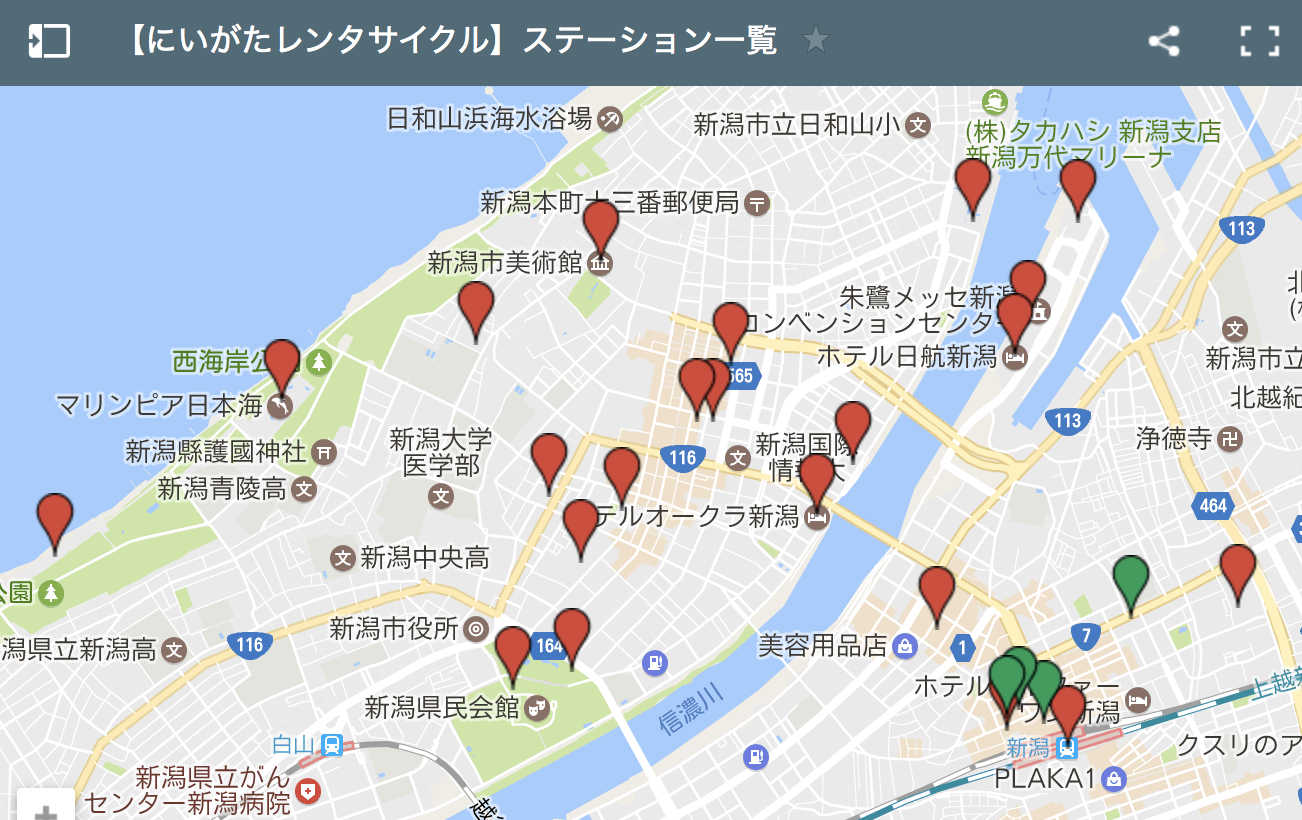View the map in fullscreen
1302x820 pixels.
1259,41
